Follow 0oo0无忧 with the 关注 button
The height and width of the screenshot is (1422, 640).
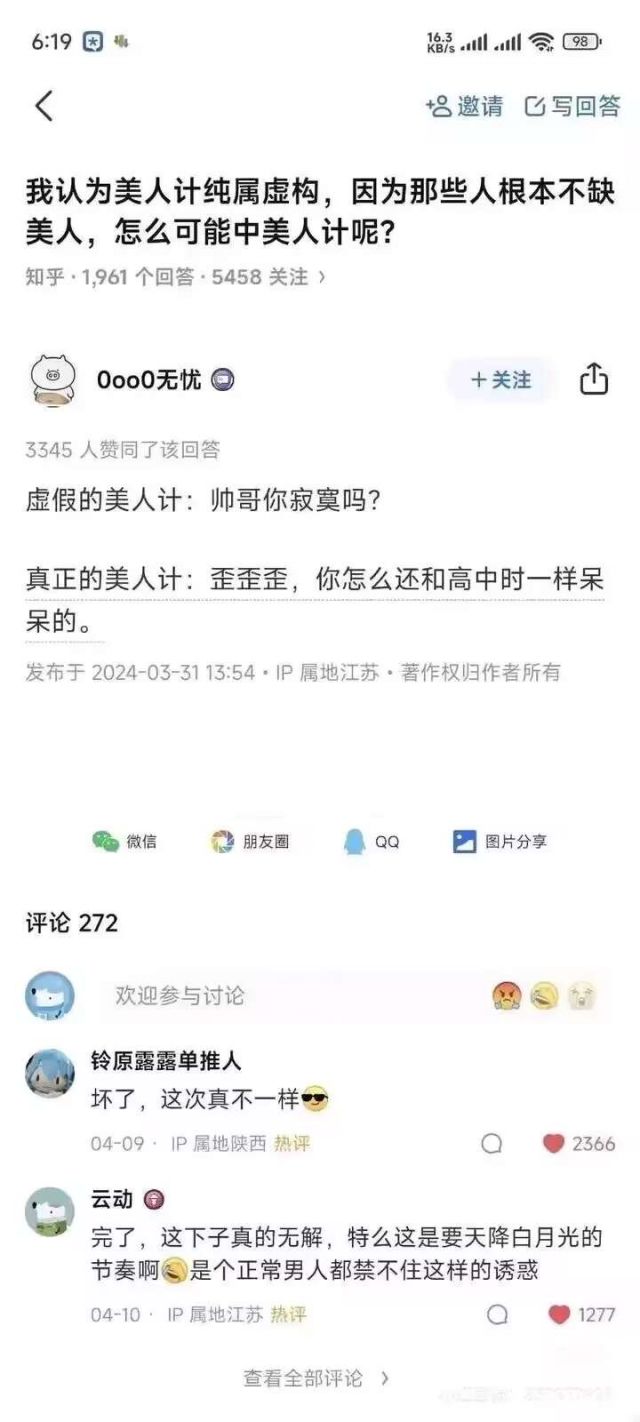click(x=500, y=380)
